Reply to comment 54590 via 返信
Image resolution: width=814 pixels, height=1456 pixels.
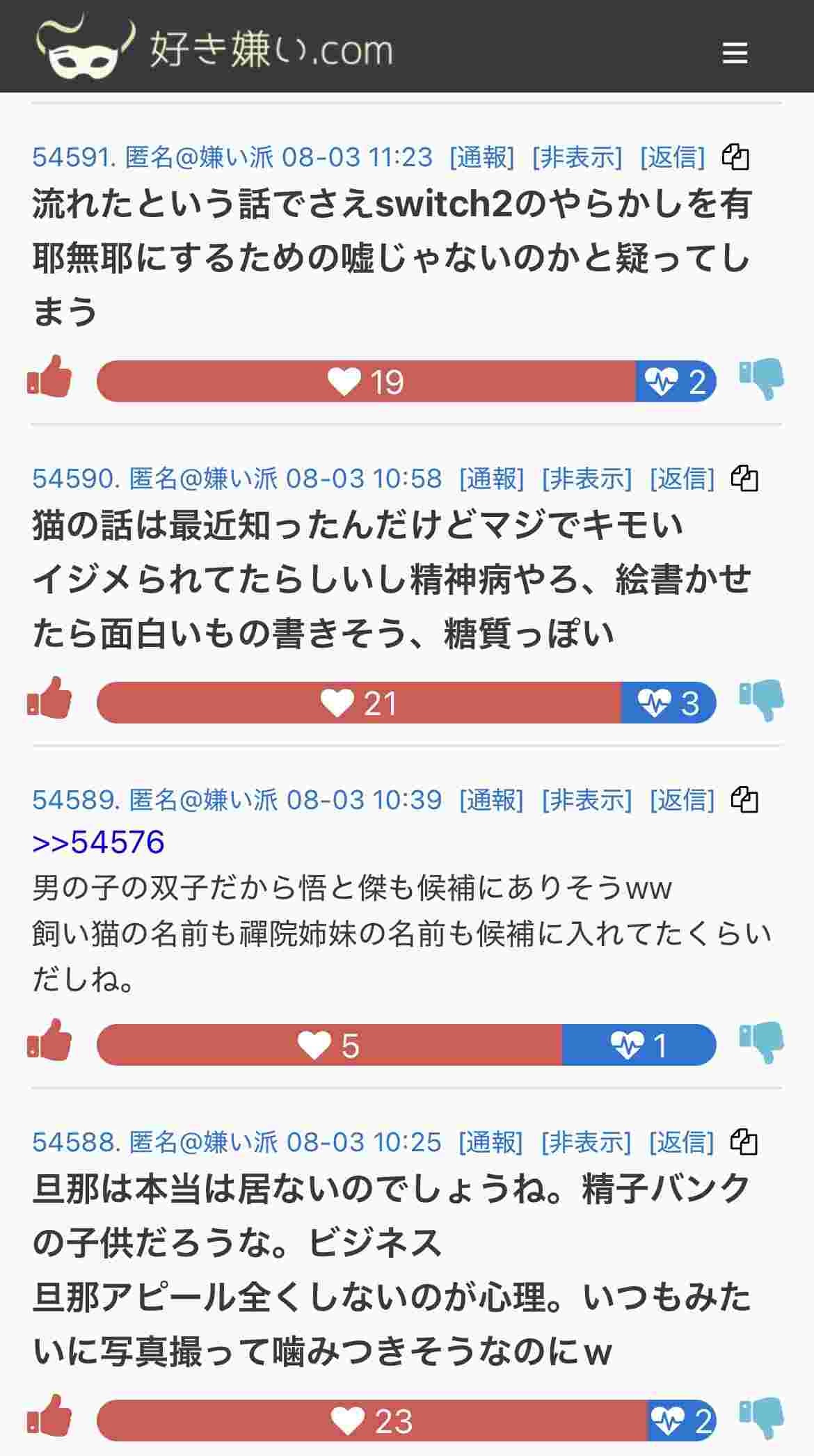click(683, 479)
